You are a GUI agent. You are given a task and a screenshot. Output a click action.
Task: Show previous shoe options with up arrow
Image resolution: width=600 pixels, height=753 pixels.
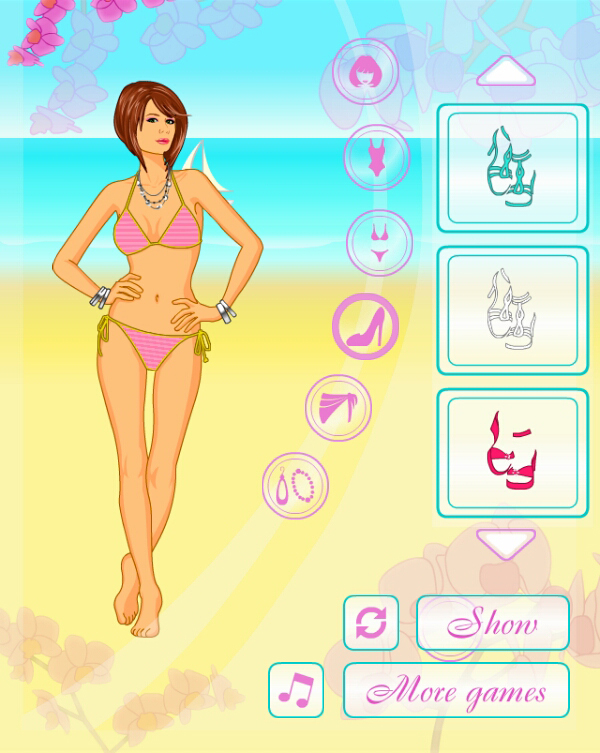506,73
